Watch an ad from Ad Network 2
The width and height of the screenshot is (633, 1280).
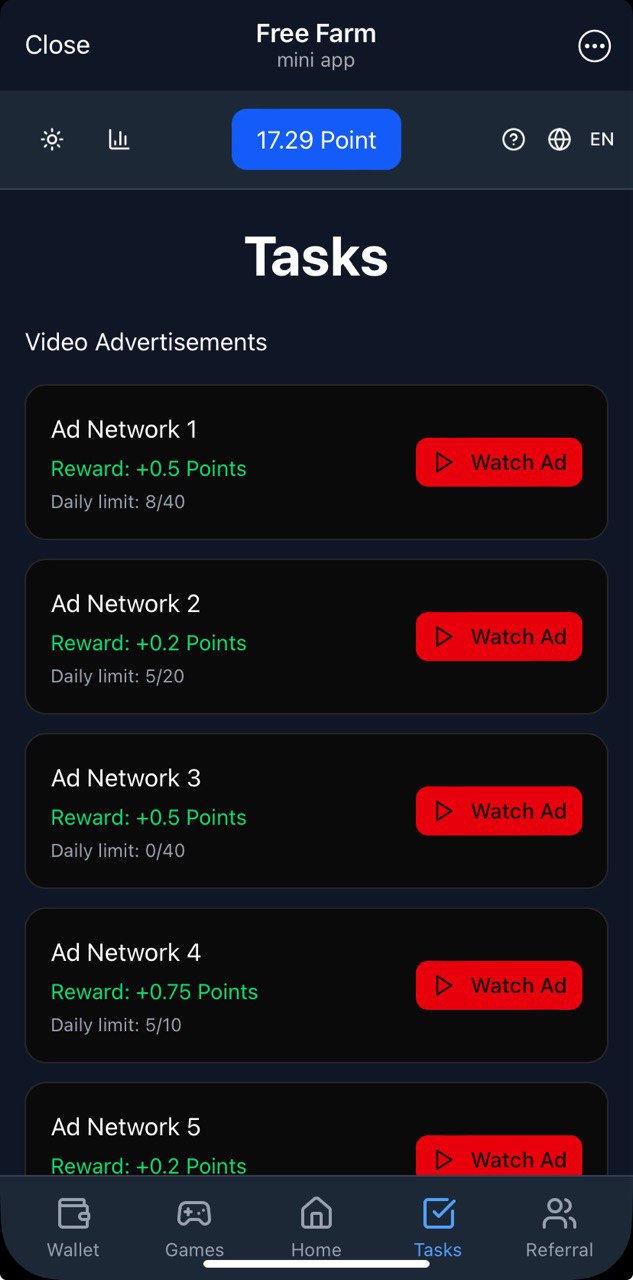pyautogui.click(x=498, y=637)
